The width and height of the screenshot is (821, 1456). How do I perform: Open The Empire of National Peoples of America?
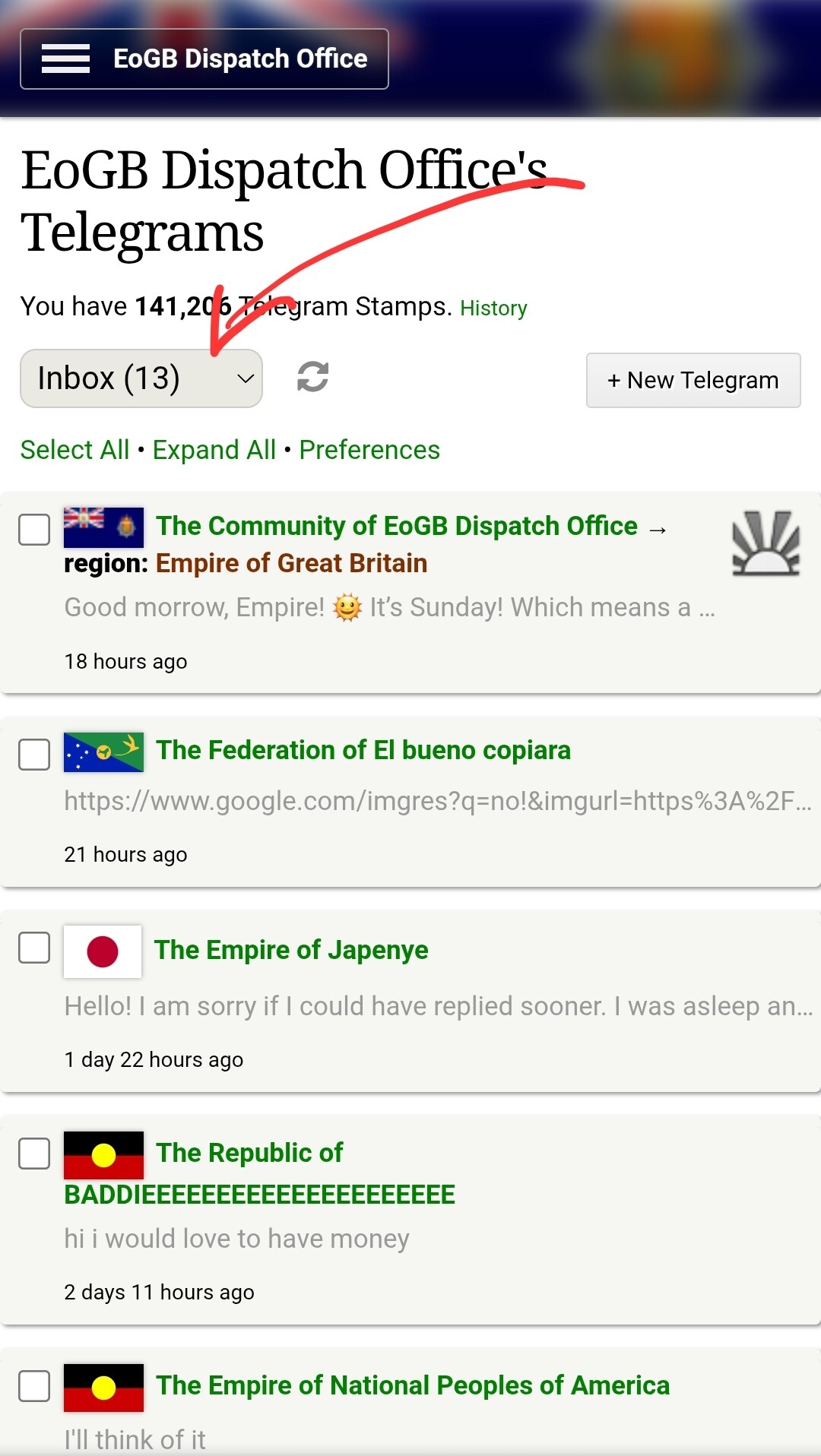[413, 1385]
